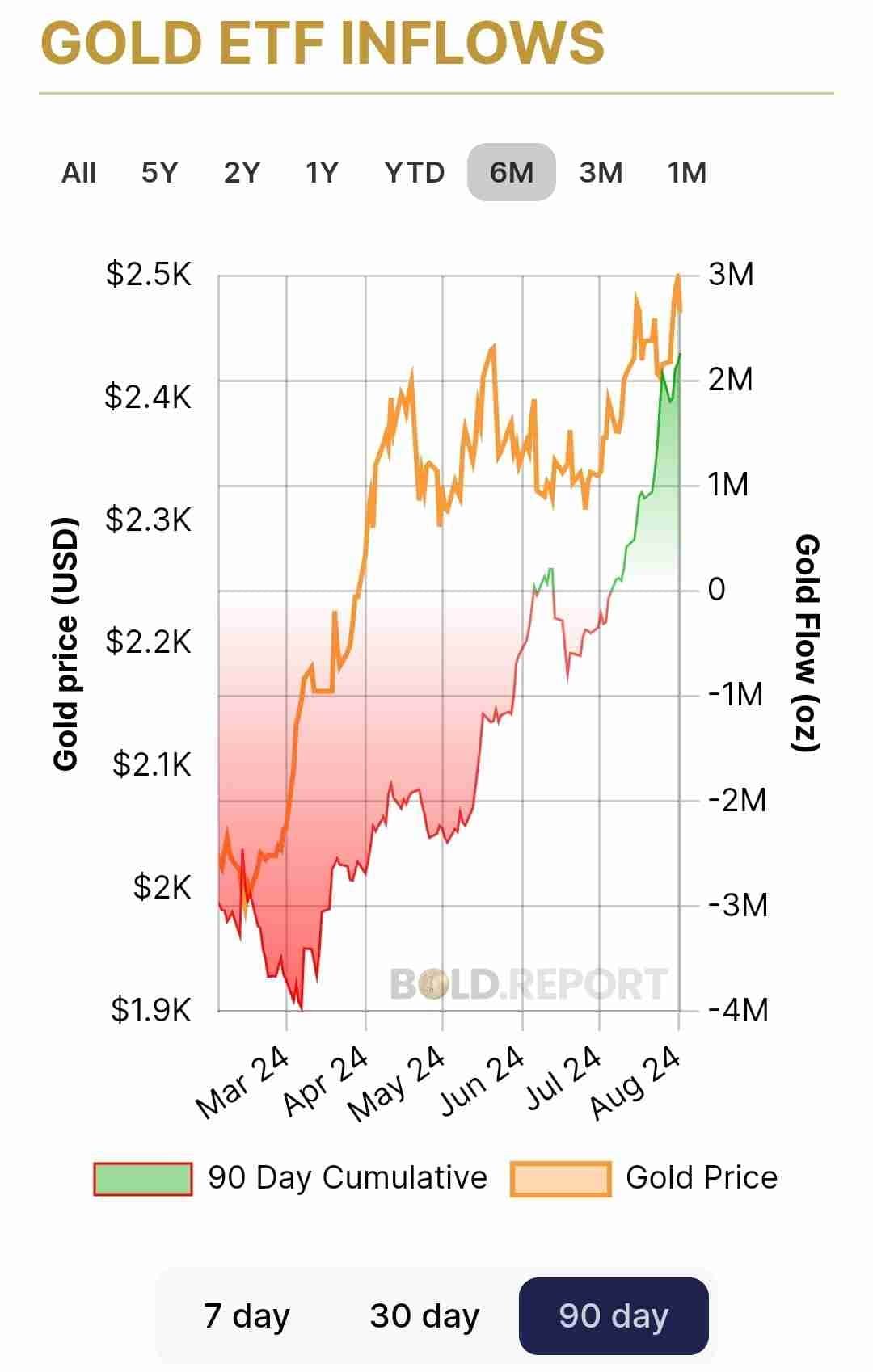The width and height of the screenshot is (873, 1372).
Task: Show the 1M time range
Action: coord(687,172)
